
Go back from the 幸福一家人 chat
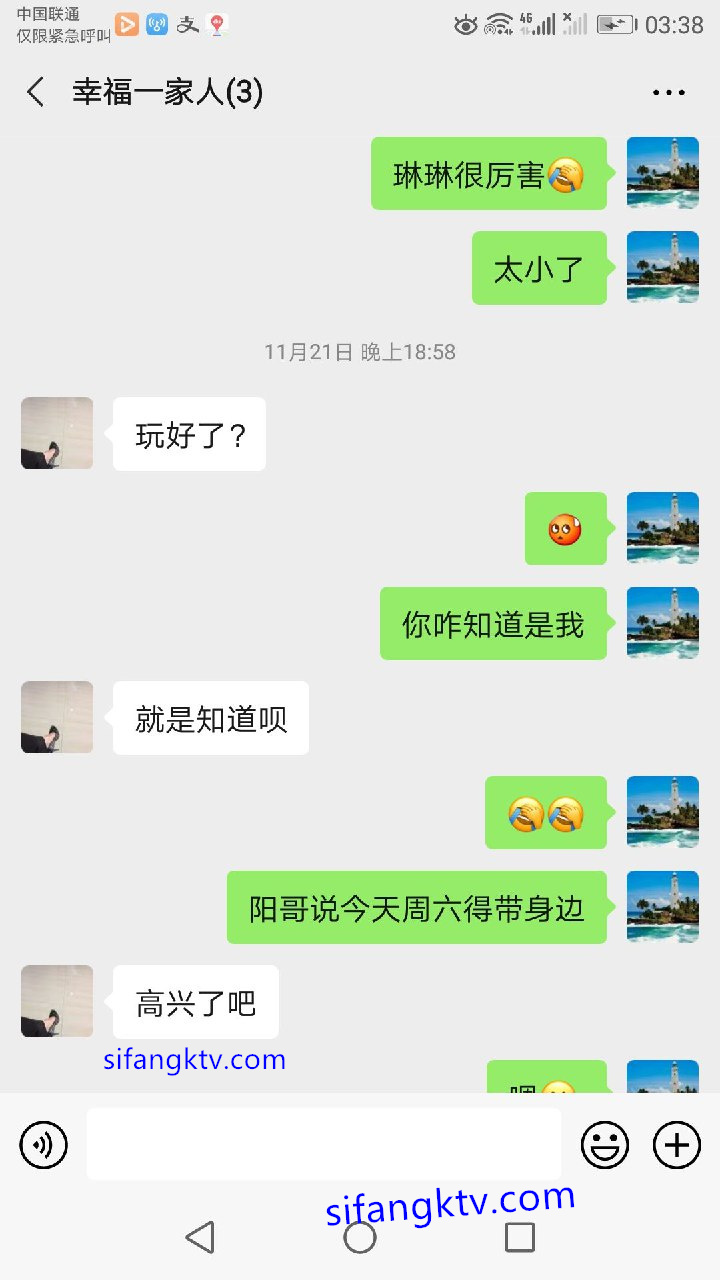(x=36, y=93)
